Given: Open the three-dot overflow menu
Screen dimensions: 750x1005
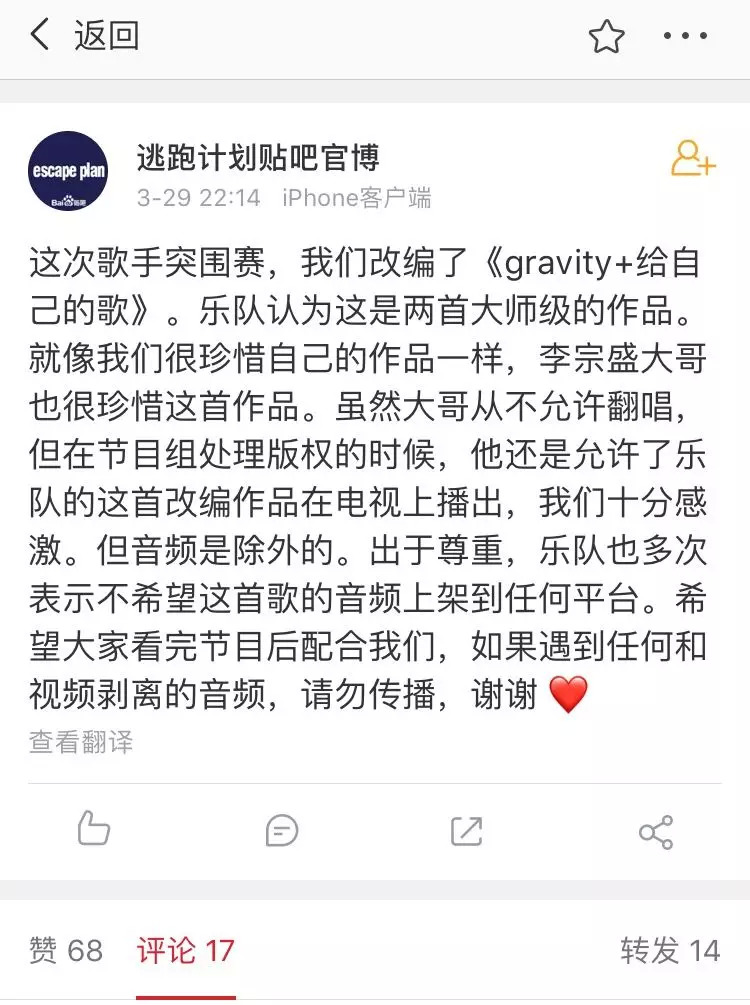Looking at the screenshot, I should click(686, 37).
